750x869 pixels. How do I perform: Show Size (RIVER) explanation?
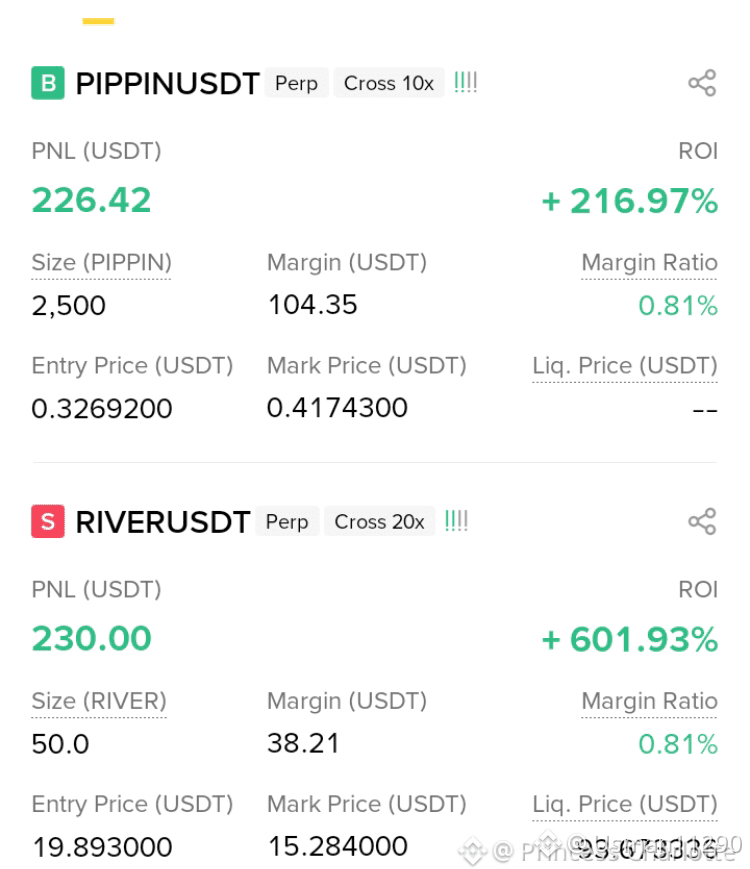pos(99,701)
